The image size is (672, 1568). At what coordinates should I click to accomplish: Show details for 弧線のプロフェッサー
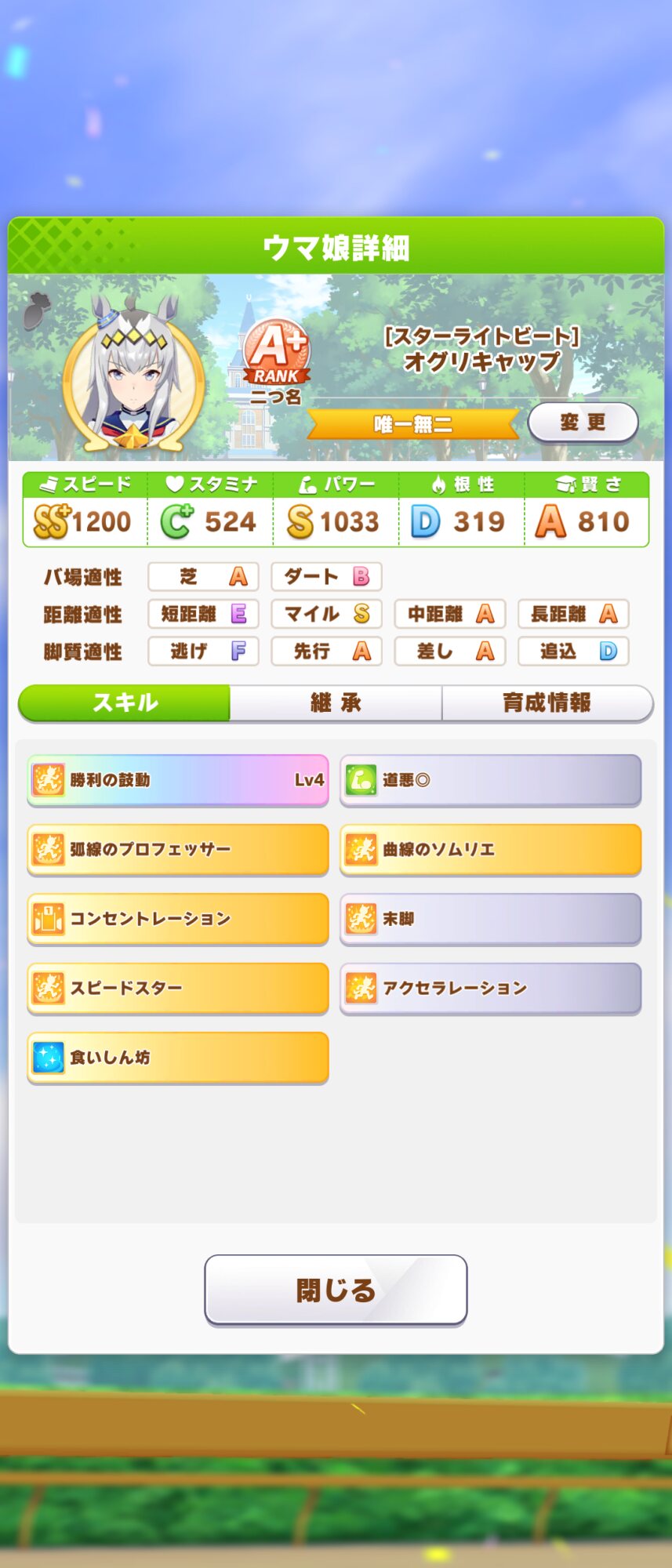coord(178,849)
